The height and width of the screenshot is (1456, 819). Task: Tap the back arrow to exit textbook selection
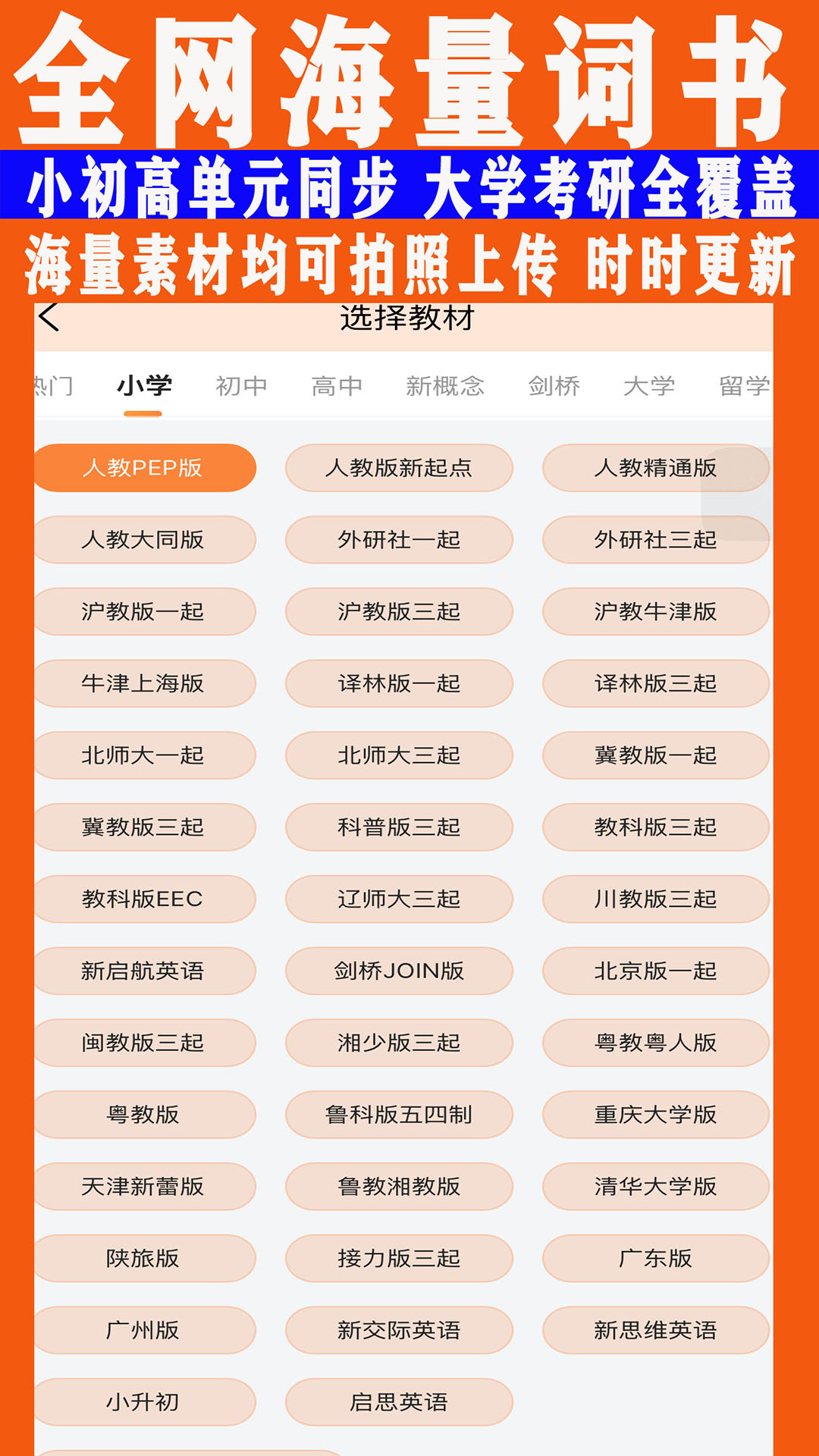[49, 317]
